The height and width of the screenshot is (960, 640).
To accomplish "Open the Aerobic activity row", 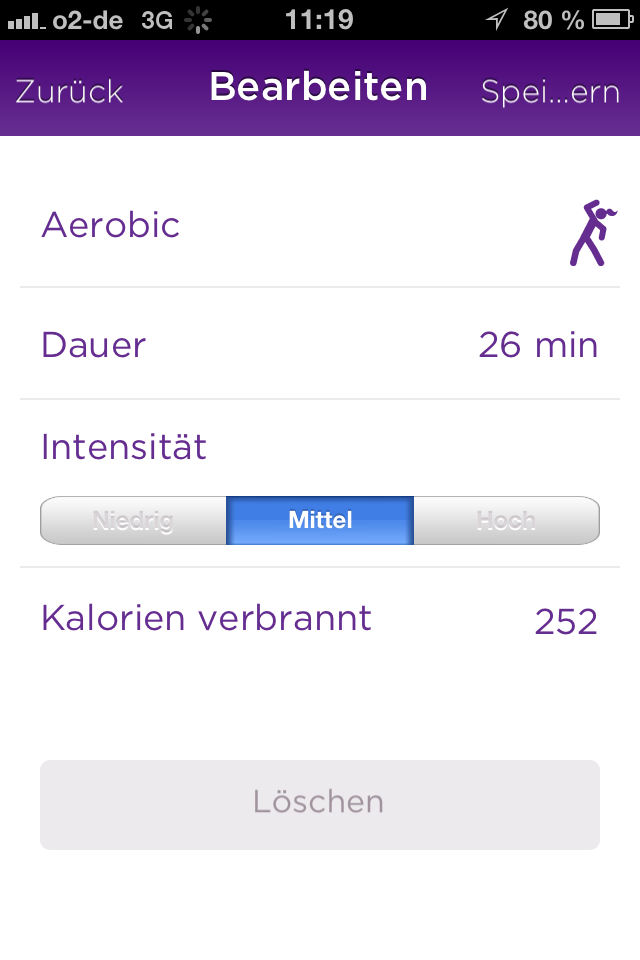I will [x=320, y=226].
